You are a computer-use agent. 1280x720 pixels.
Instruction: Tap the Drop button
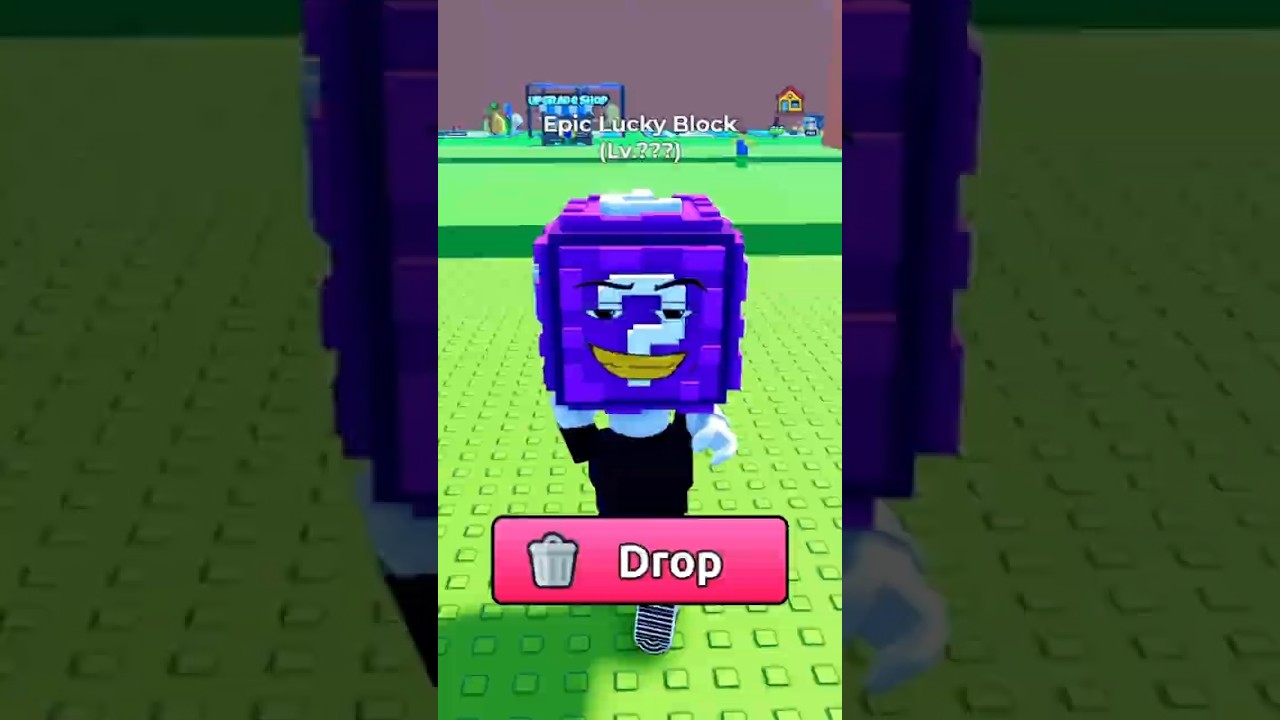click(640, 561)
